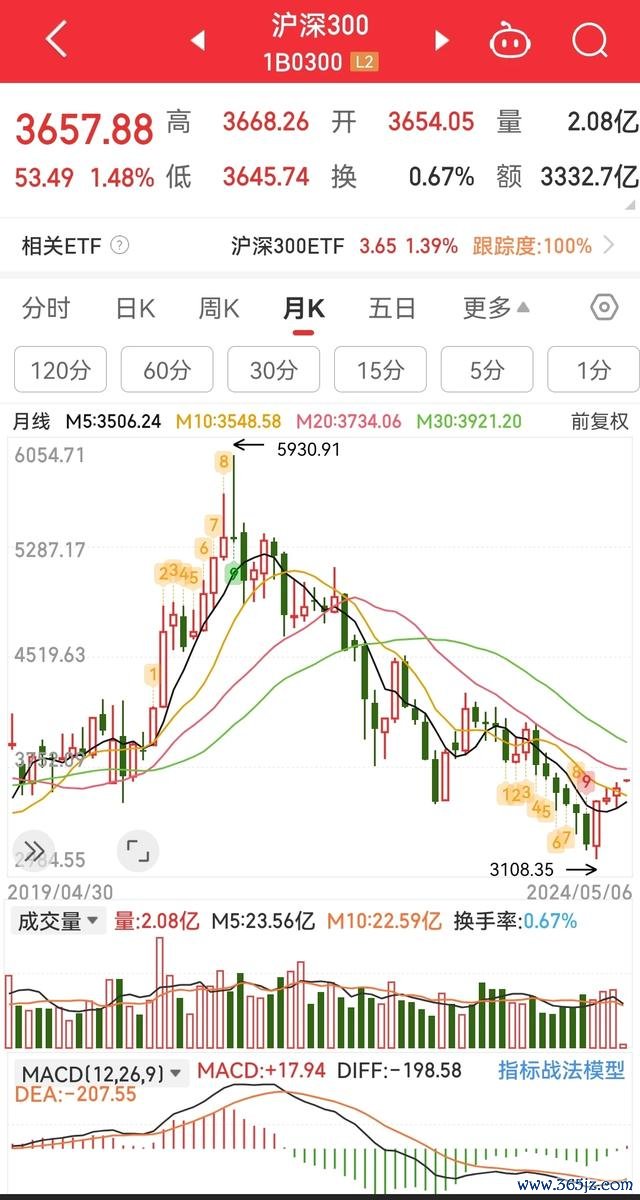Switch to the 日K tab
Image resolution: width=640 pixels, height=1200 pixels.
(135, 308)
